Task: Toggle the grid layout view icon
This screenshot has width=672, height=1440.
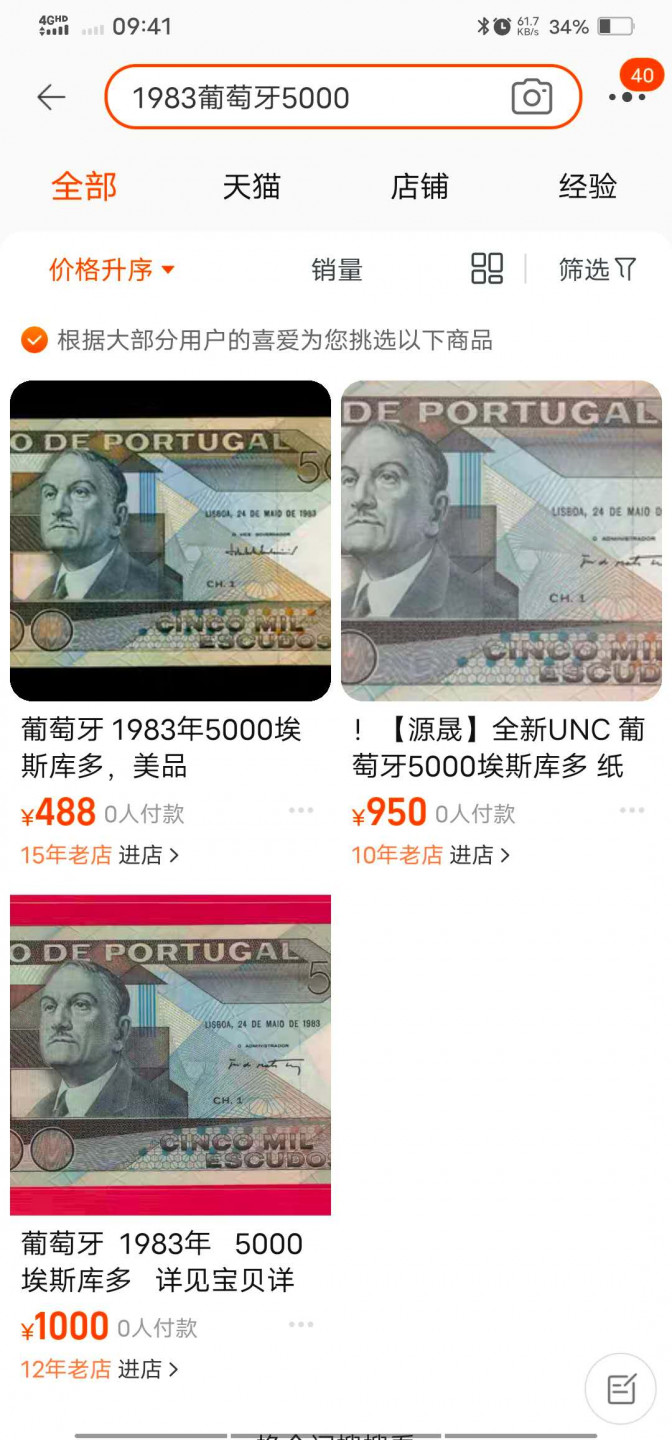Action: point(487,269)
